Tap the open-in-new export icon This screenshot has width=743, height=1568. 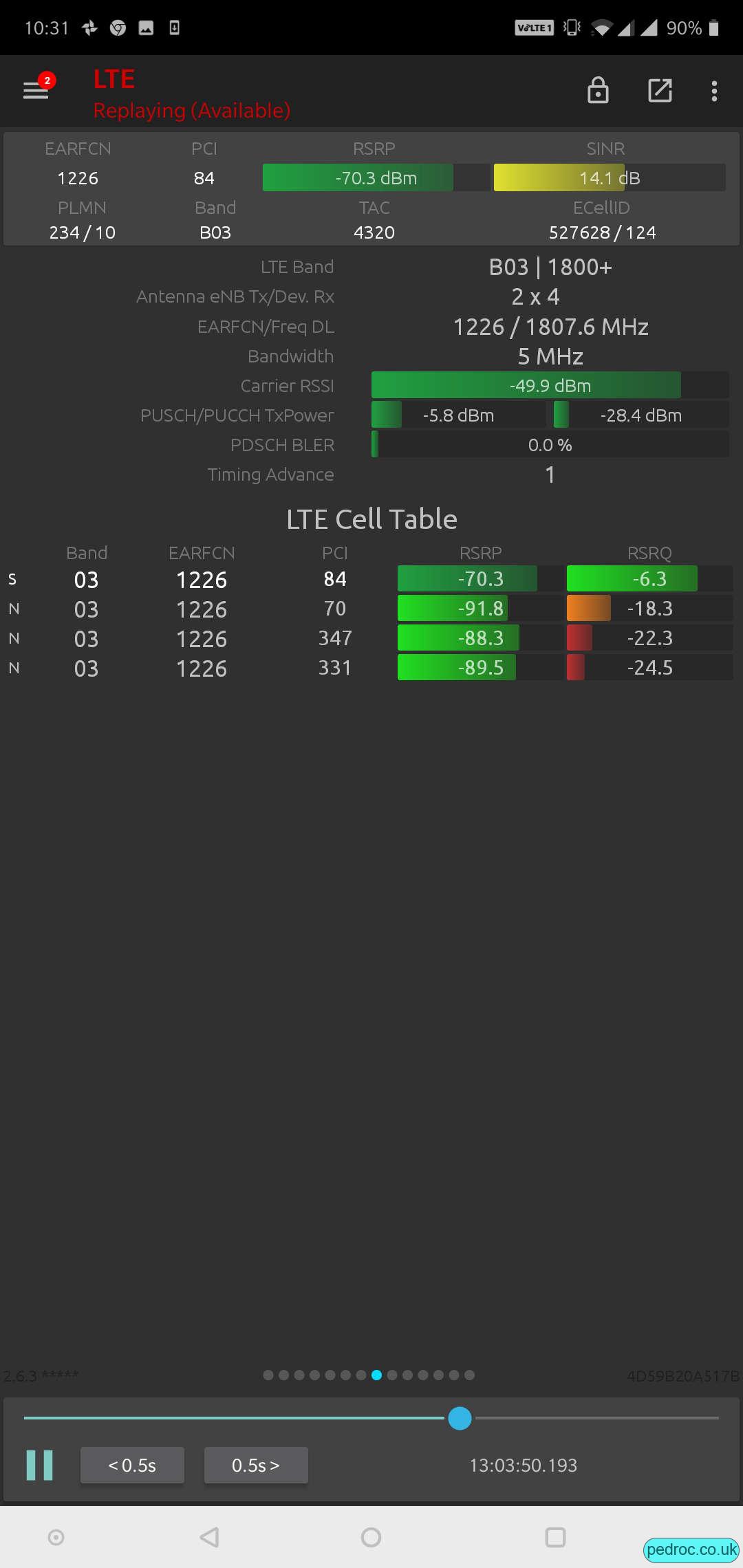coord(660,90)
